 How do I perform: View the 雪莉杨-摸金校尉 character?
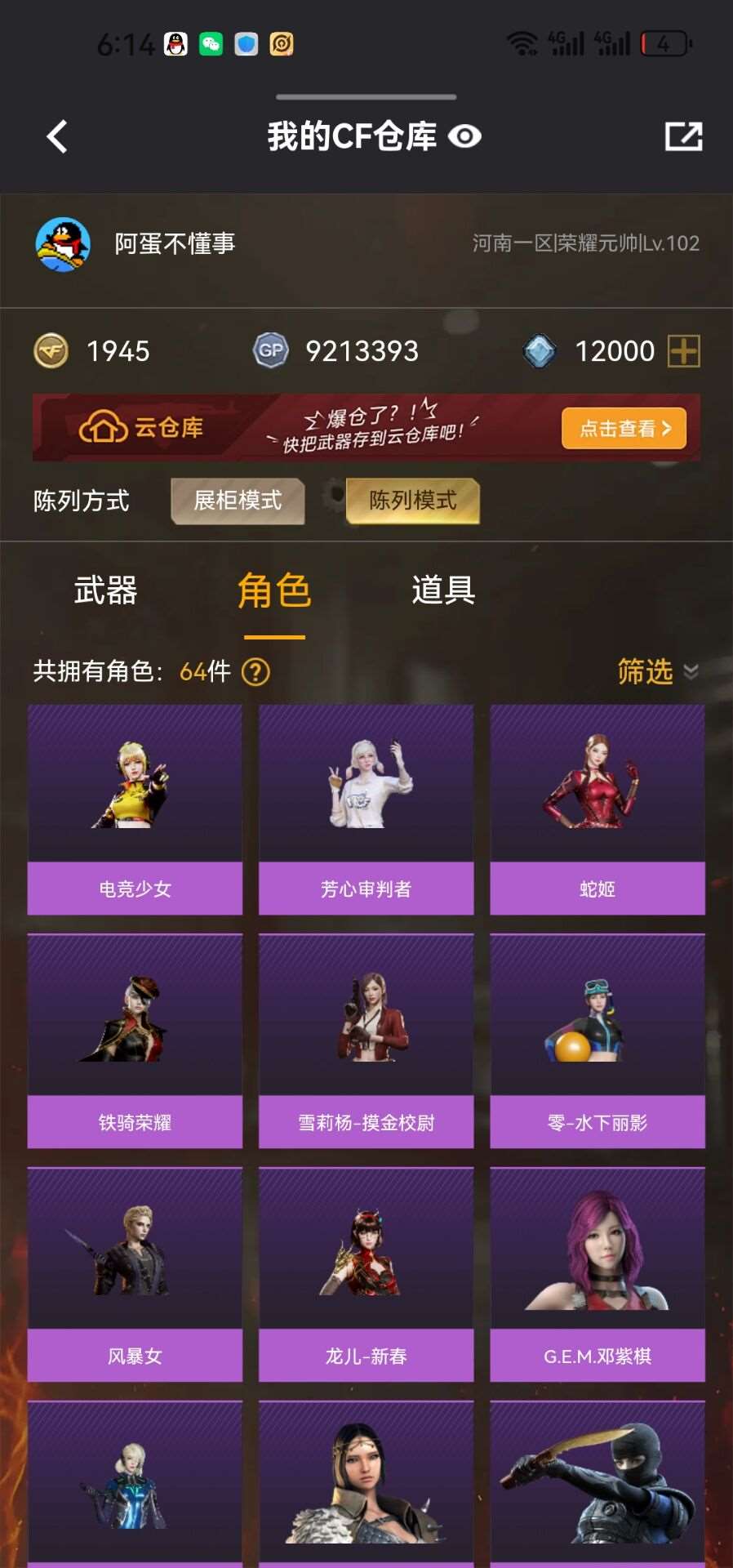(366, 1041)
